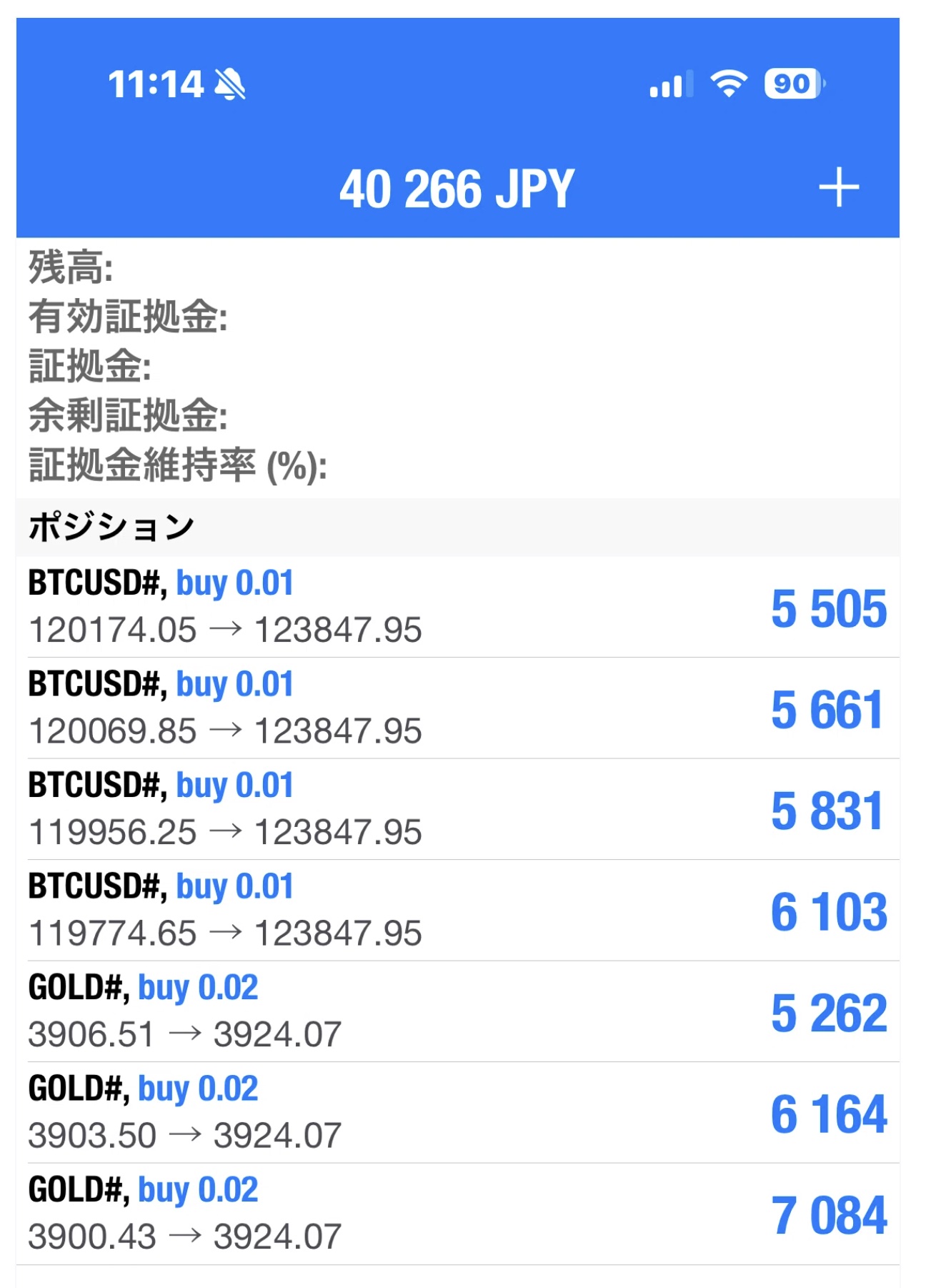
Task: Open the BTCUSD# position opened at 120069.85
Action: coord(457,708)
